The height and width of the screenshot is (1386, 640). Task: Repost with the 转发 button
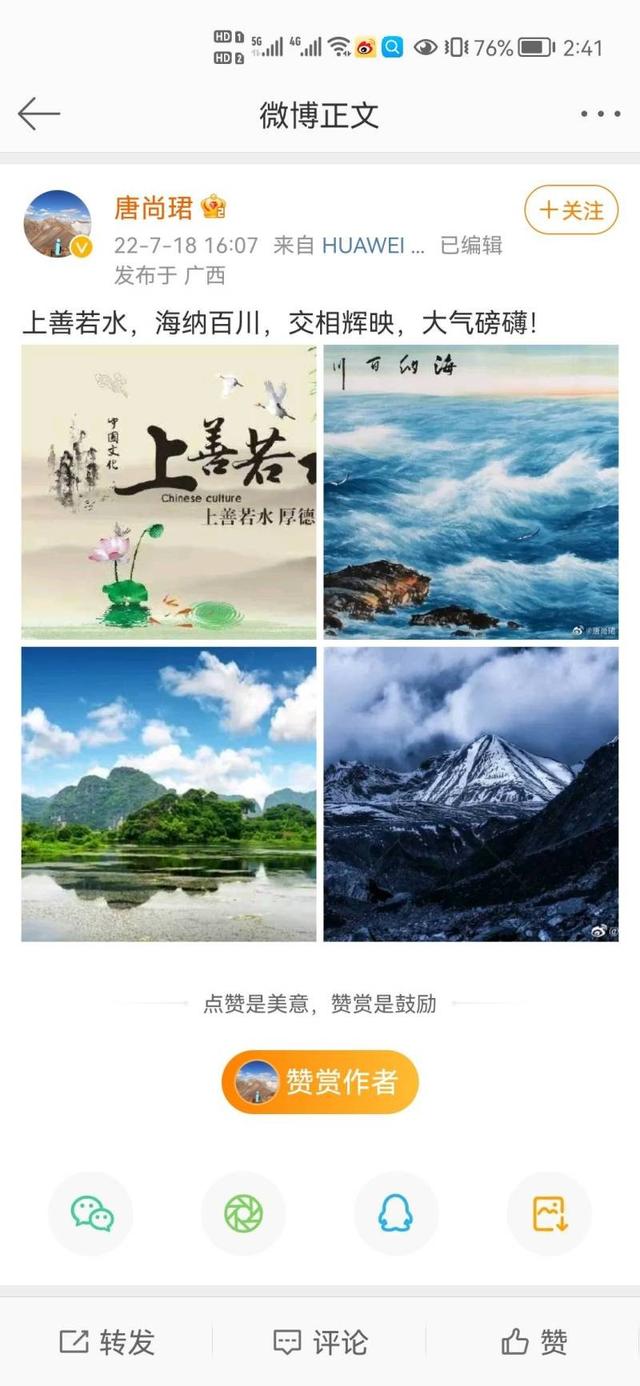[107, 1342]
